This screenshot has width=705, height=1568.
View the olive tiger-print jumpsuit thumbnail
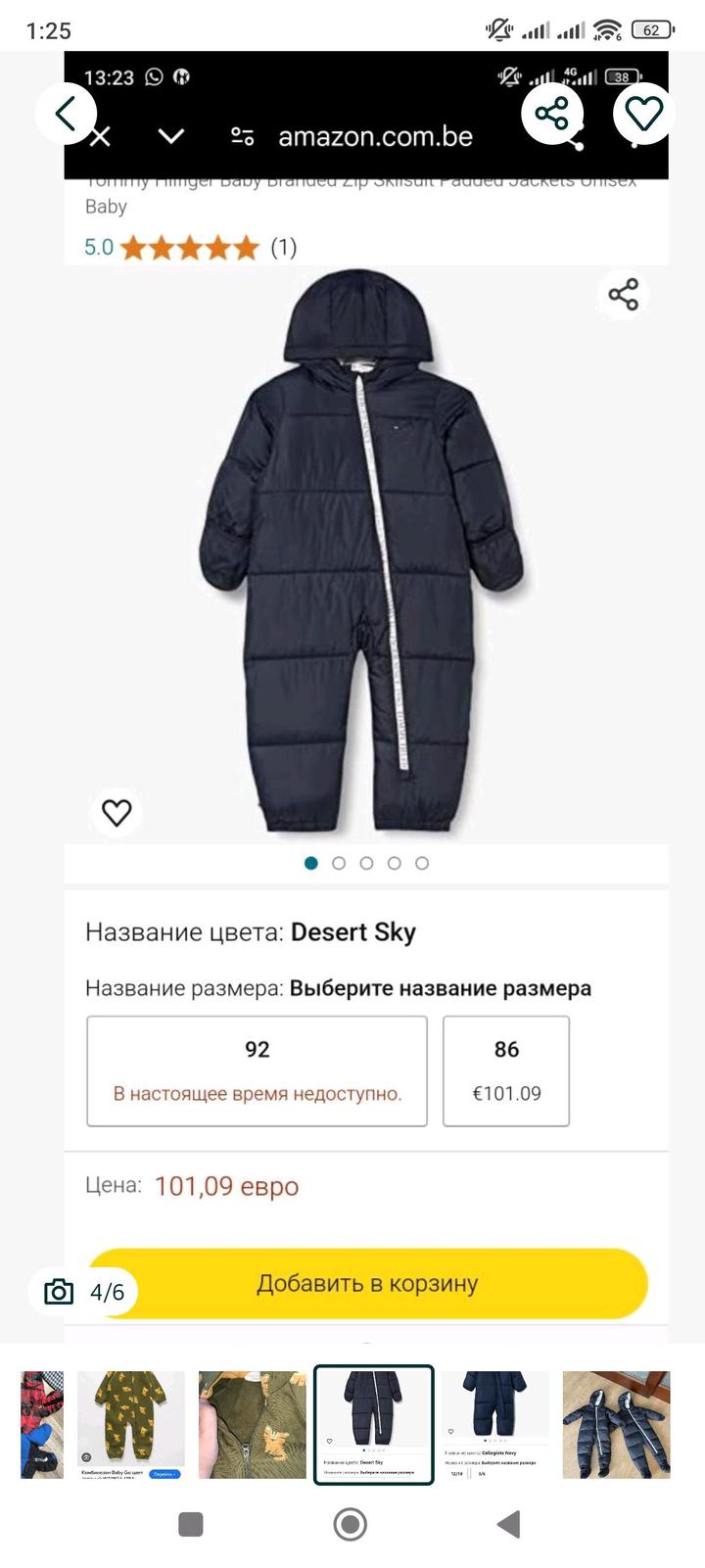coord(131,1424)
